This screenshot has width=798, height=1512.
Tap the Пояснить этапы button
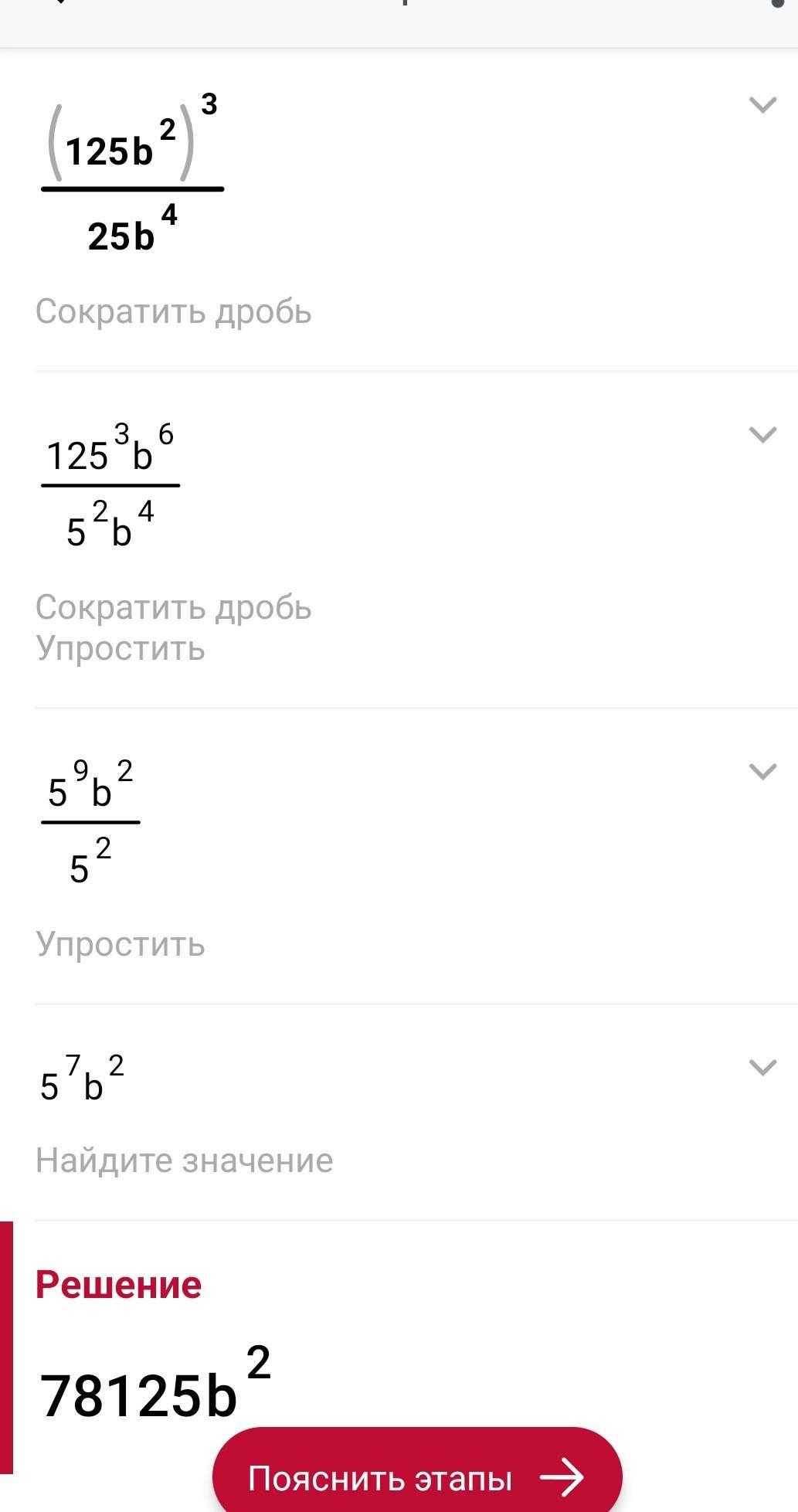417,1476
